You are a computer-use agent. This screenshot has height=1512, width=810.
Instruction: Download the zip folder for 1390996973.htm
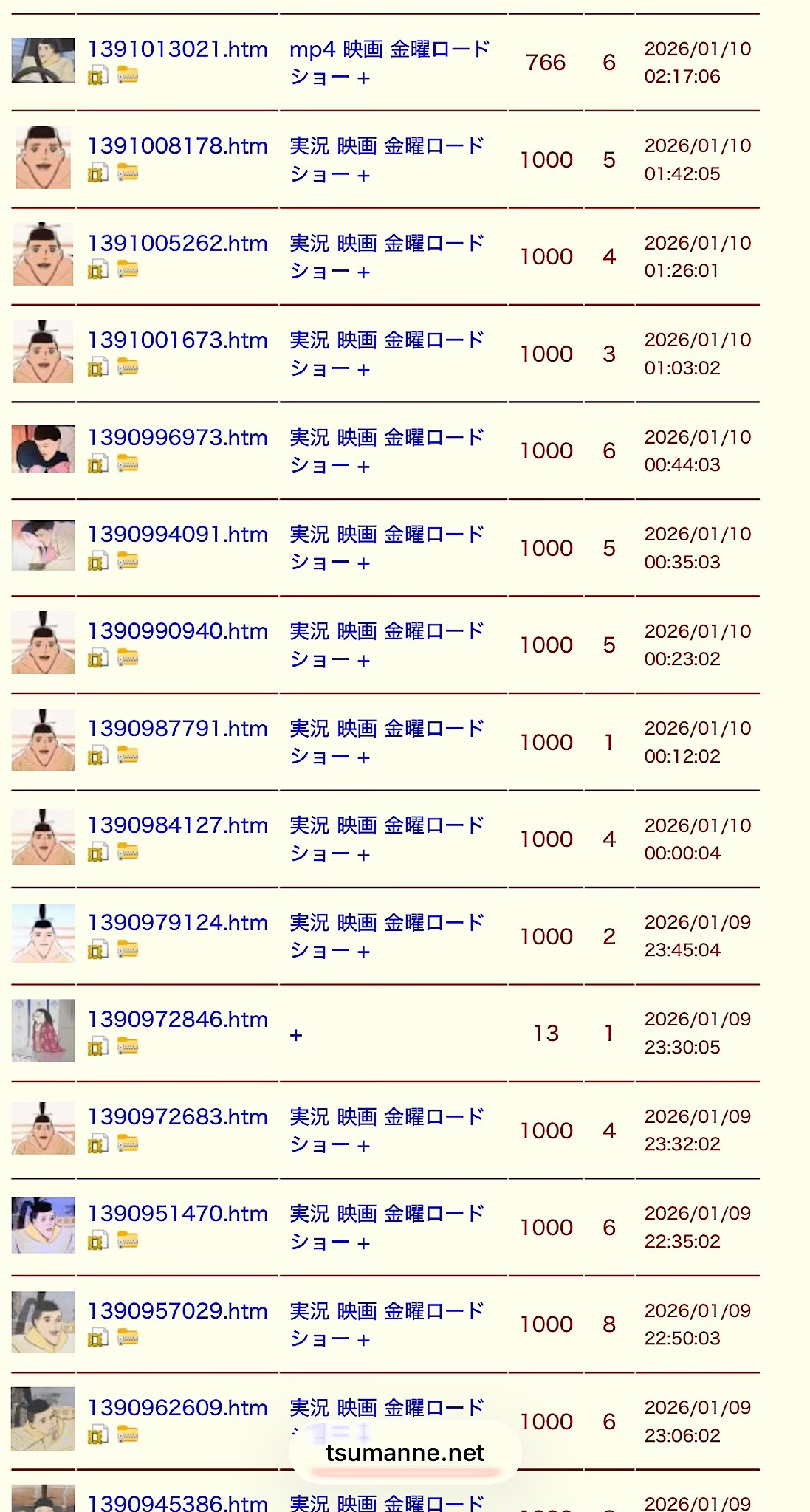[128, 464]
